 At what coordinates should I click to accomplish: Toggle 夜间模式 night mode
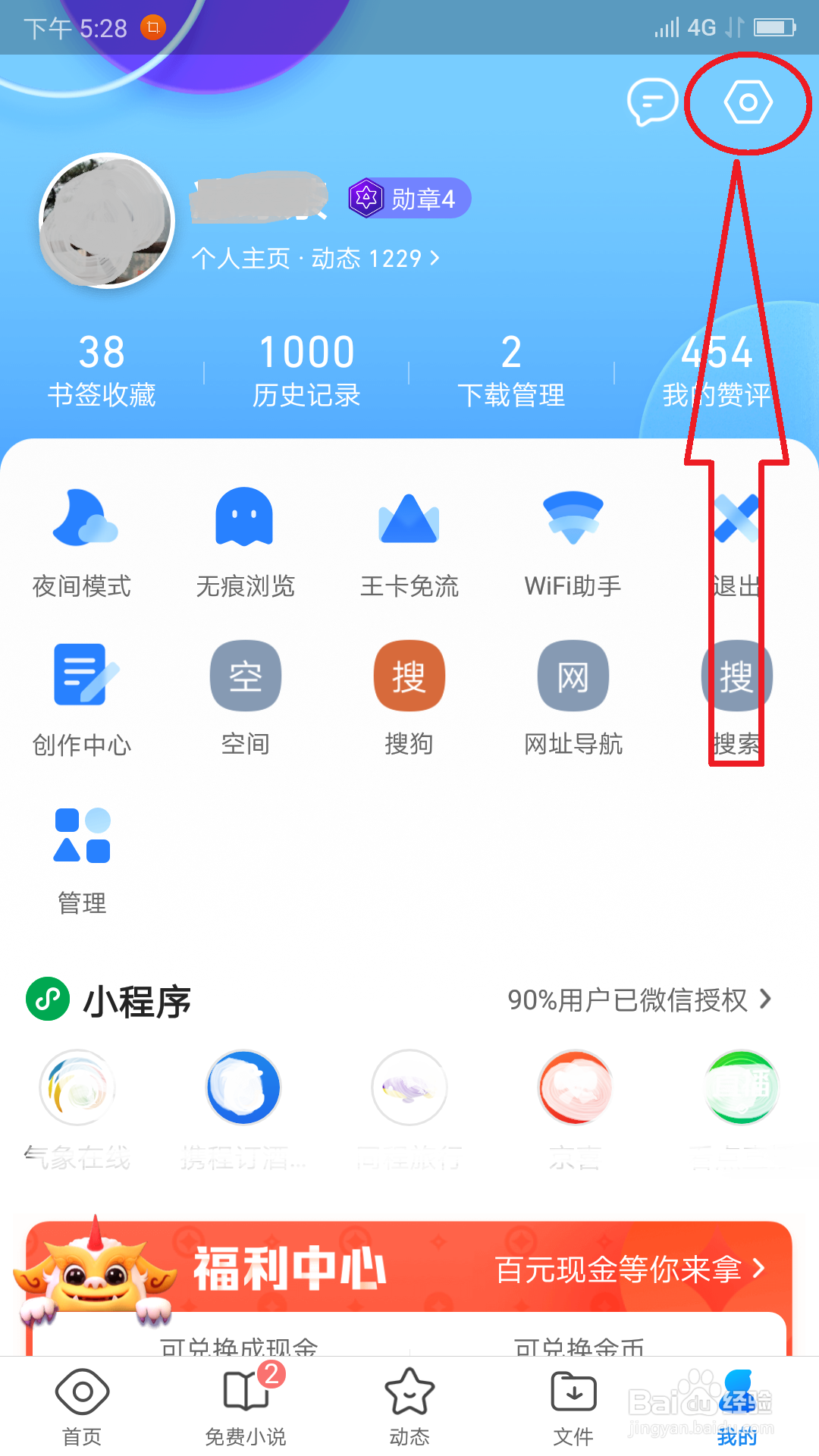(x=82, y=519)
